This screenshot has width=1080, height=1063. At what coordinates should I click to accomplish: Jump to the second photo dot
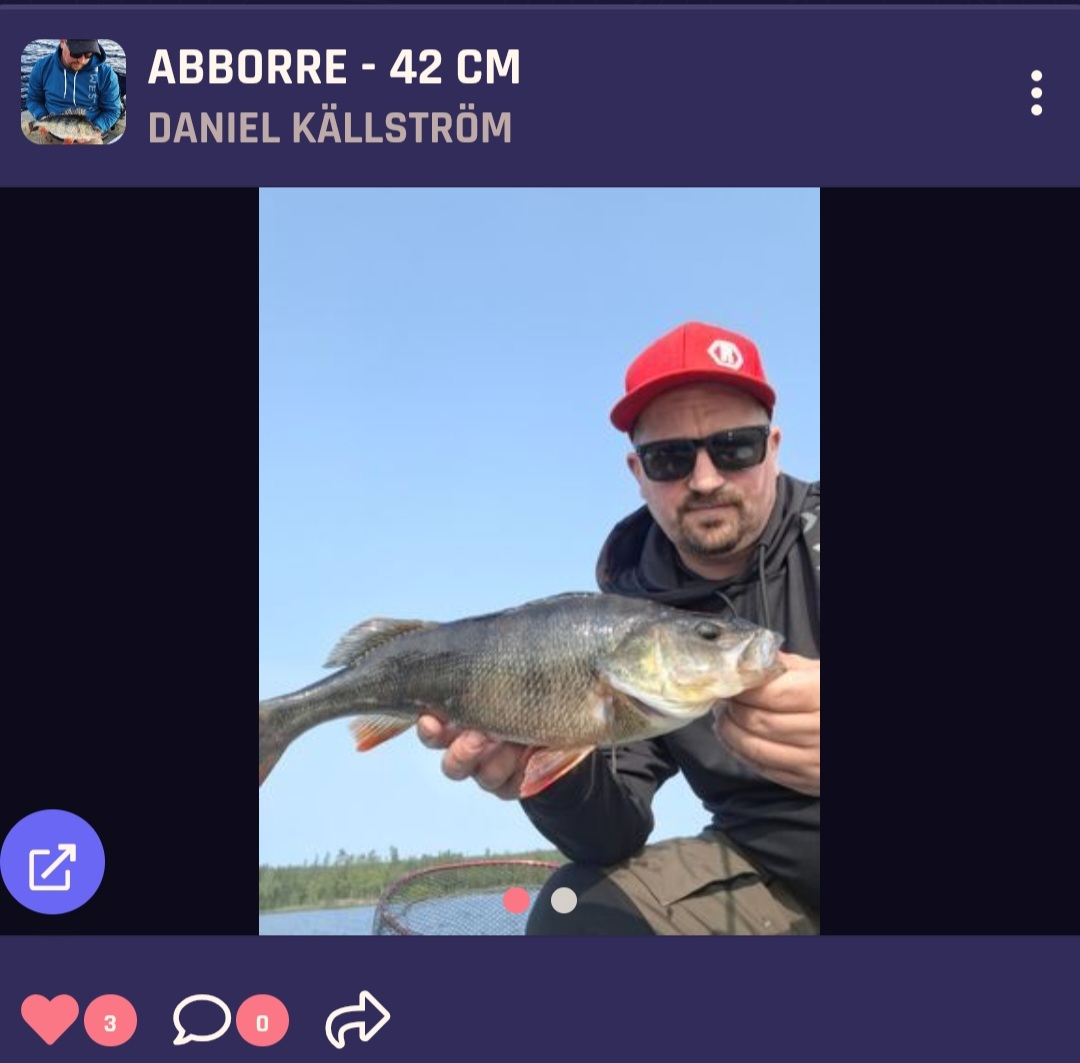coord(564,900)
